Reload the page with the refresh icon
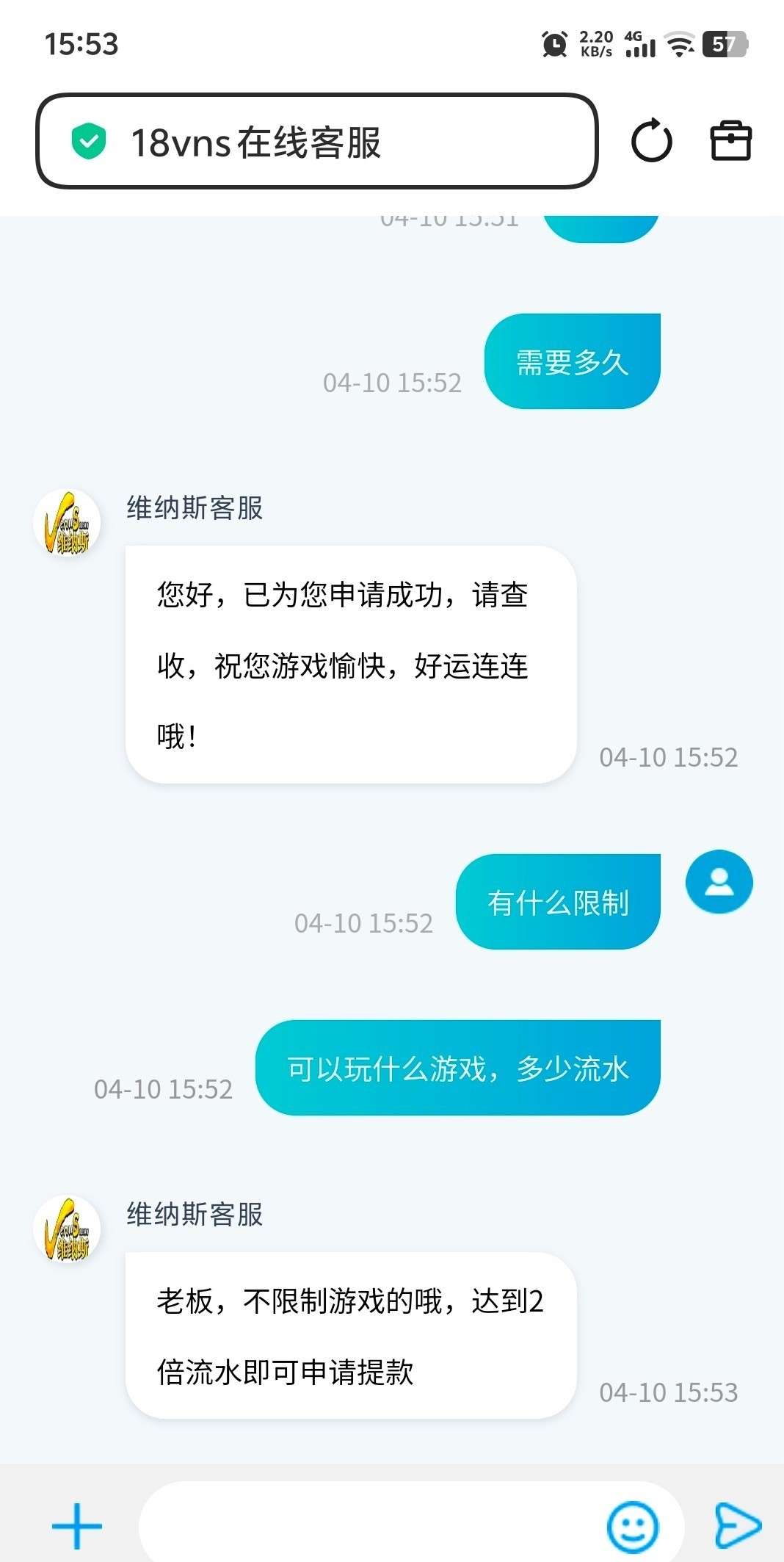784x1562 pixels. click(x=651, y=141)
